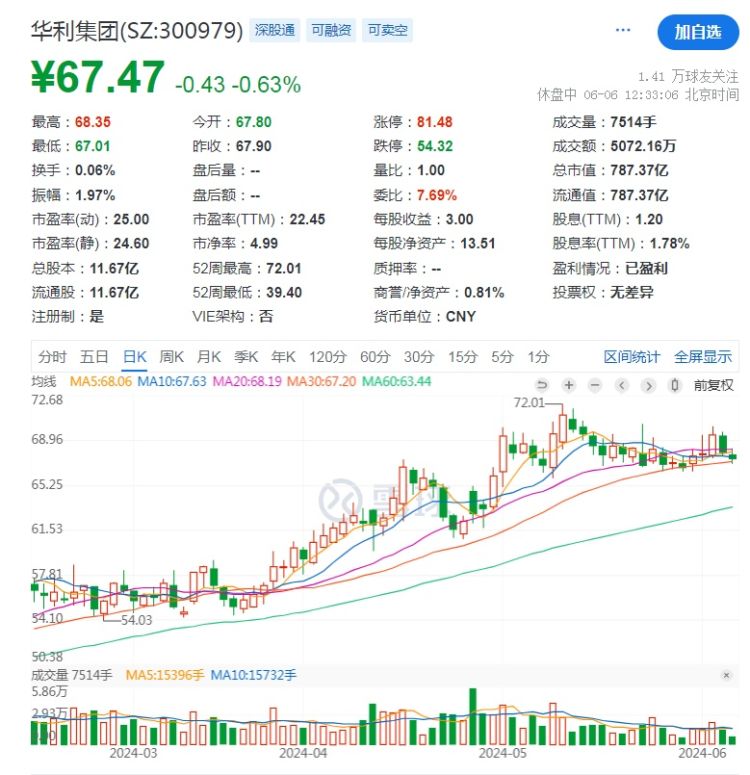Select the 1分 chart interval
750x775 pixels.
(538, 357)
